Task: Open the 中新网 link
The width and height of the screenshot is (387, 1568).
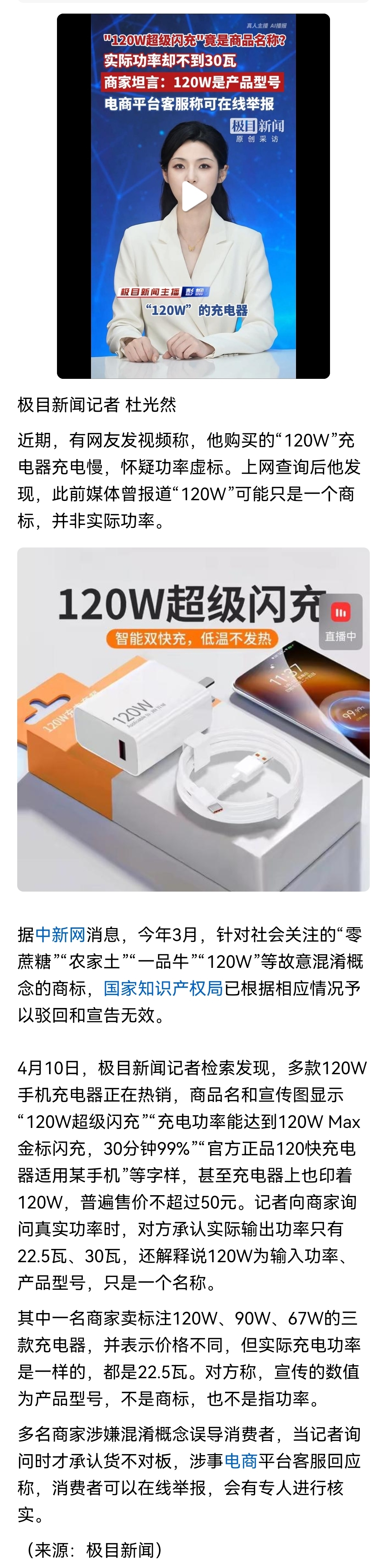Action: click(60, 934)
